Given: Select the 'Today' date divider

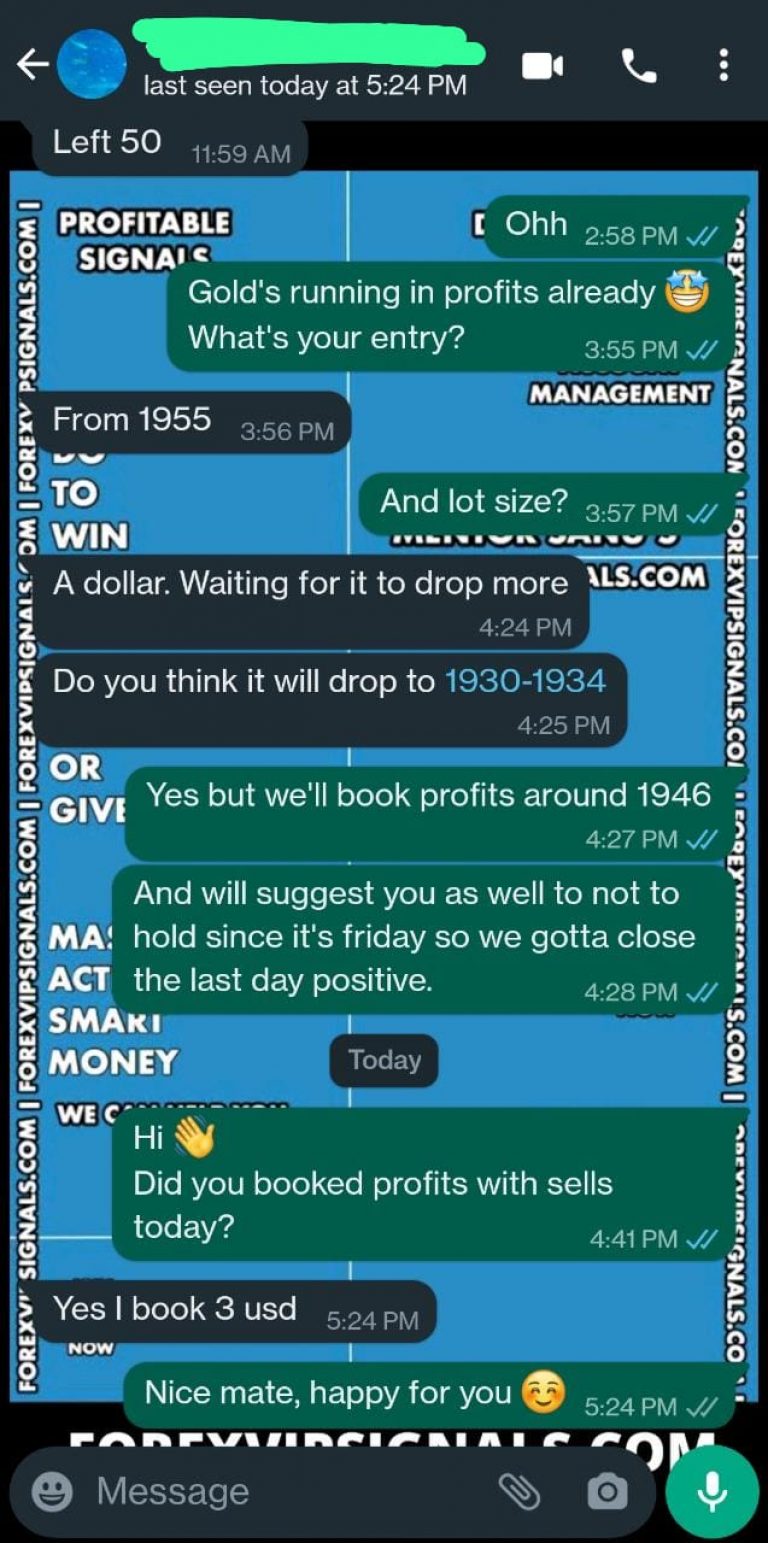Looking at the screenshot, I should tap(383, 1060).
